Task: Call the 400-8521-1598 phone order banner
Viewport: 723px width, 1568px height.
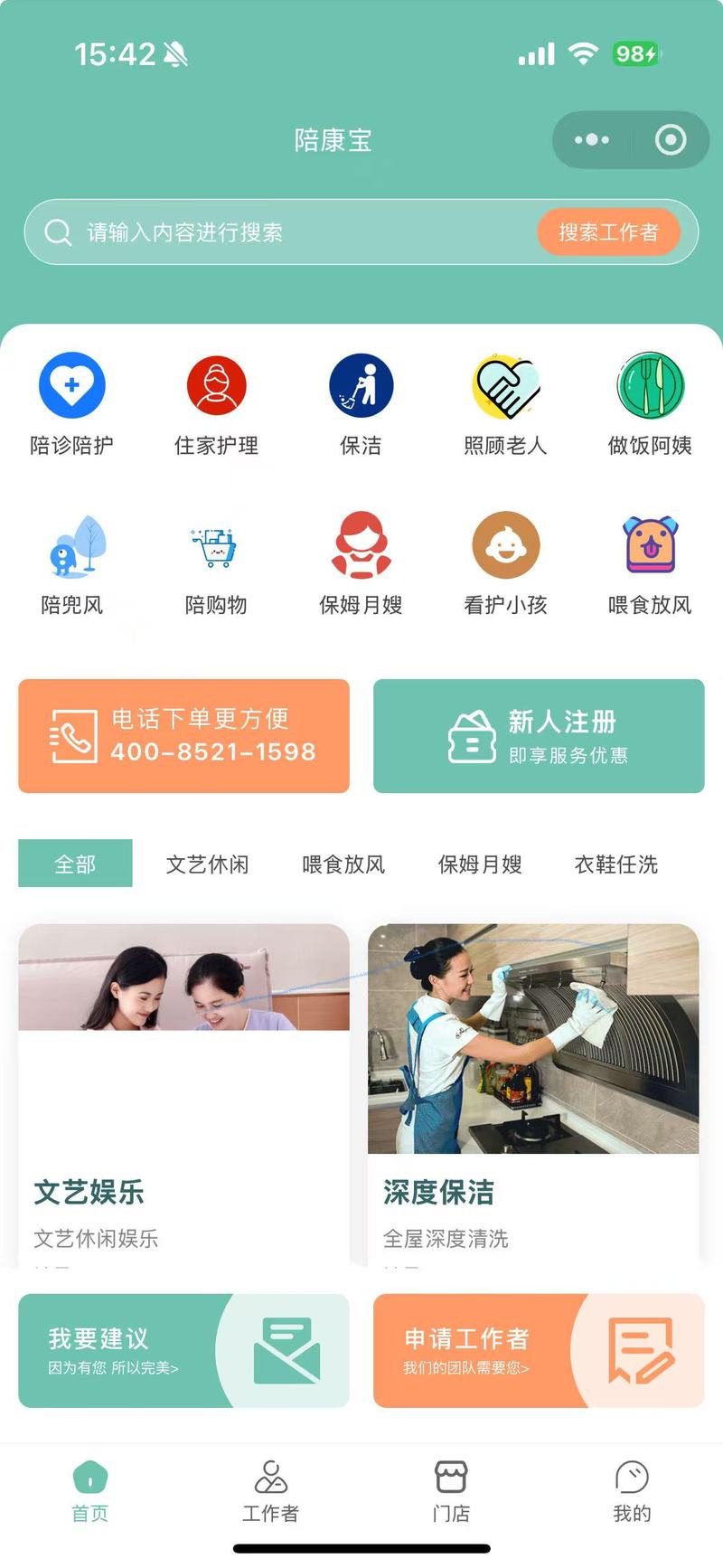Action: 183,736
